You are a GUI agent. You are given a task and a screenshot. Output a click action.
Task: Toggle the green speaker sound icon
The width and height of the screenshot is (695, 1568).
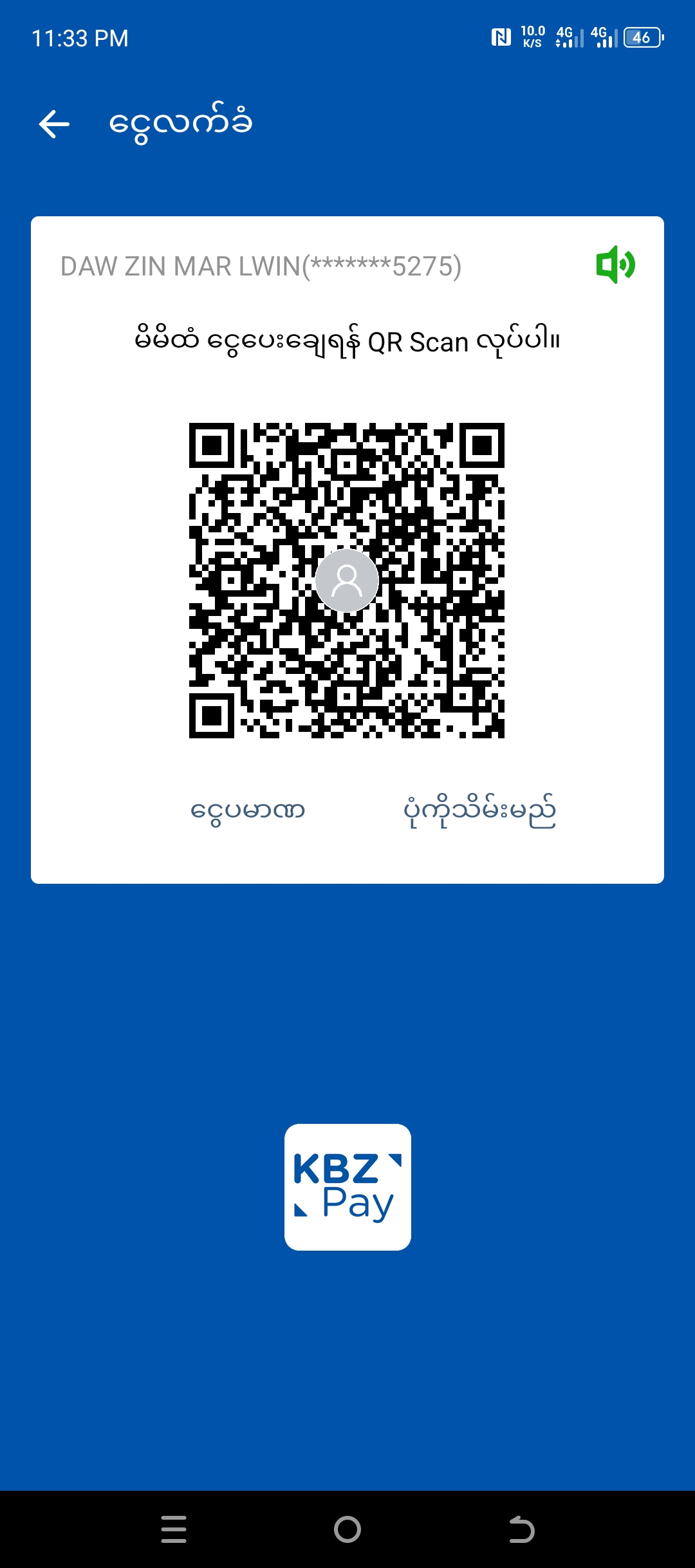(x=615, y=265)
